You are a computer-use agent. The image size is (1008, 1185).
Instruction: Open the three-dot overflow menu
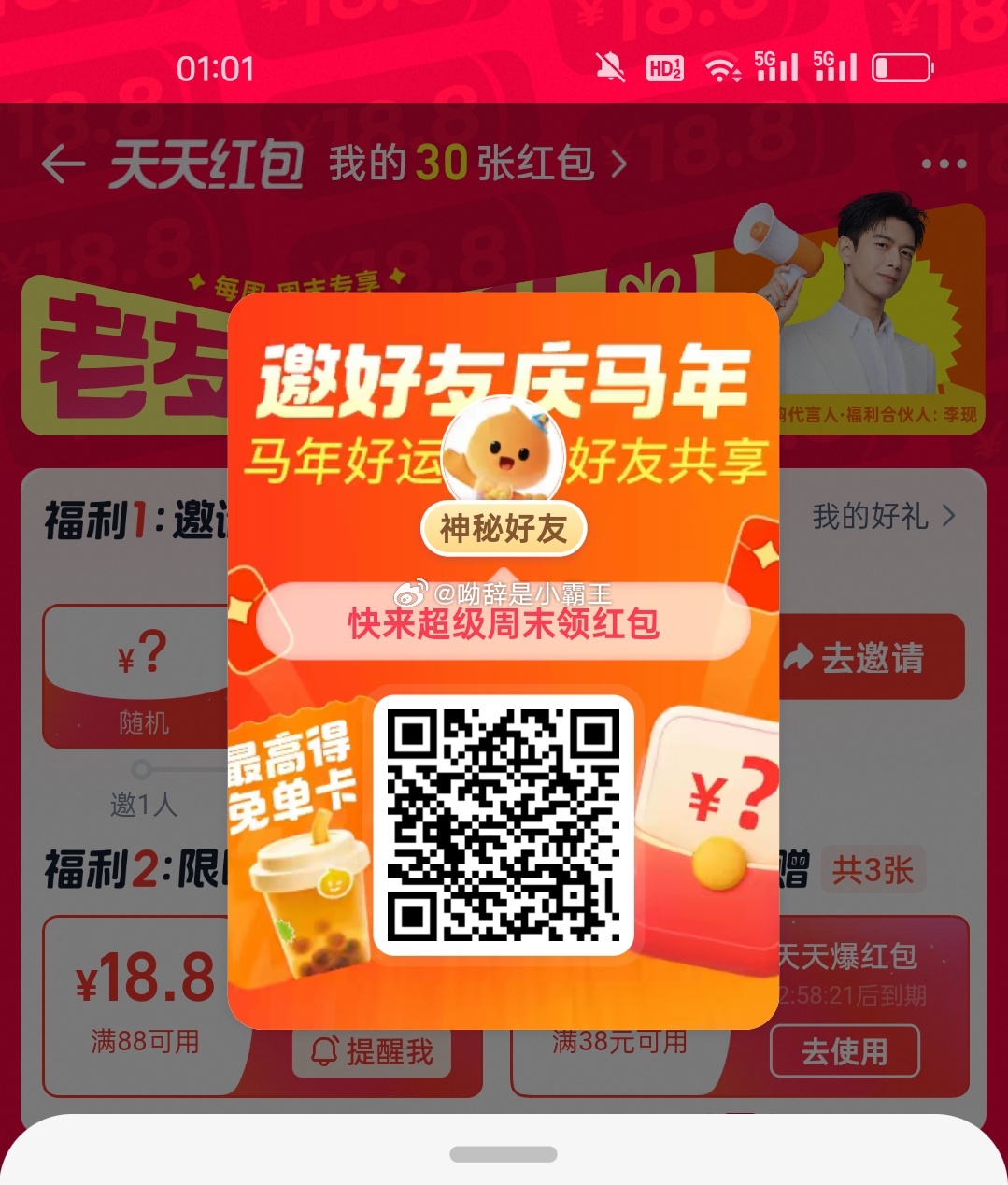click(x=944, y=164)
